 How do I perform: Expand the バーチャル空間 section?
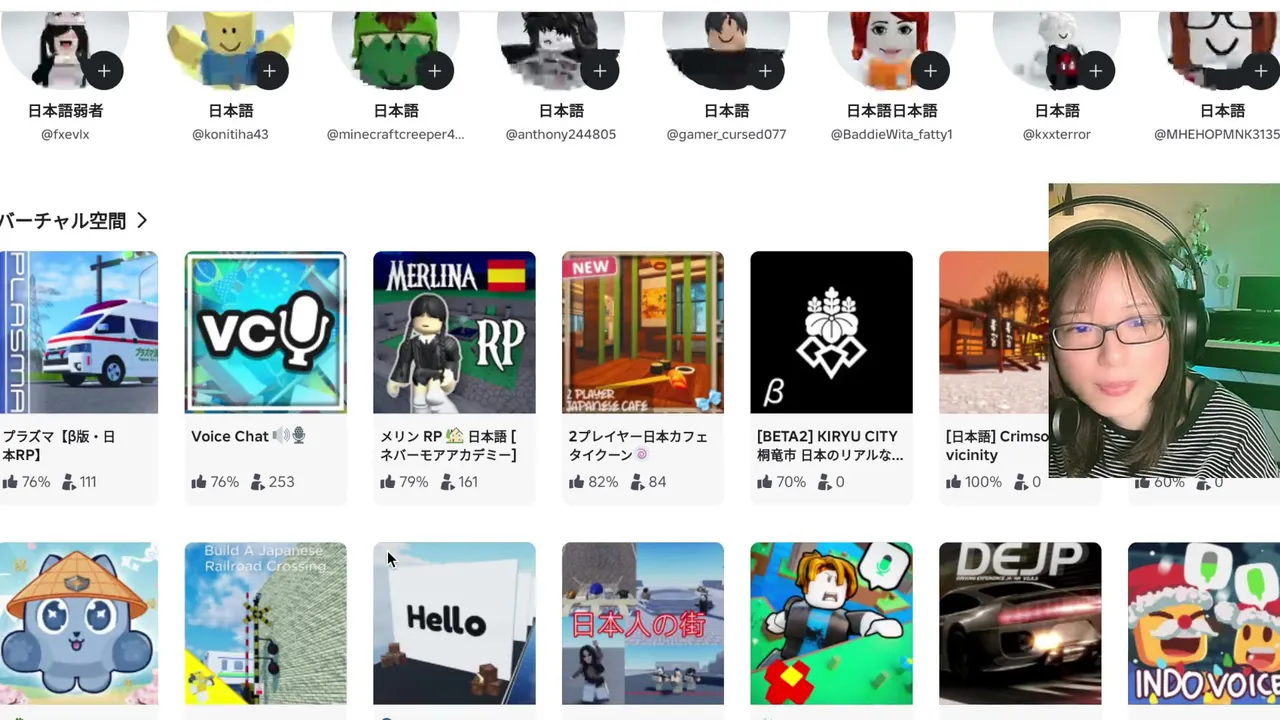142,220
